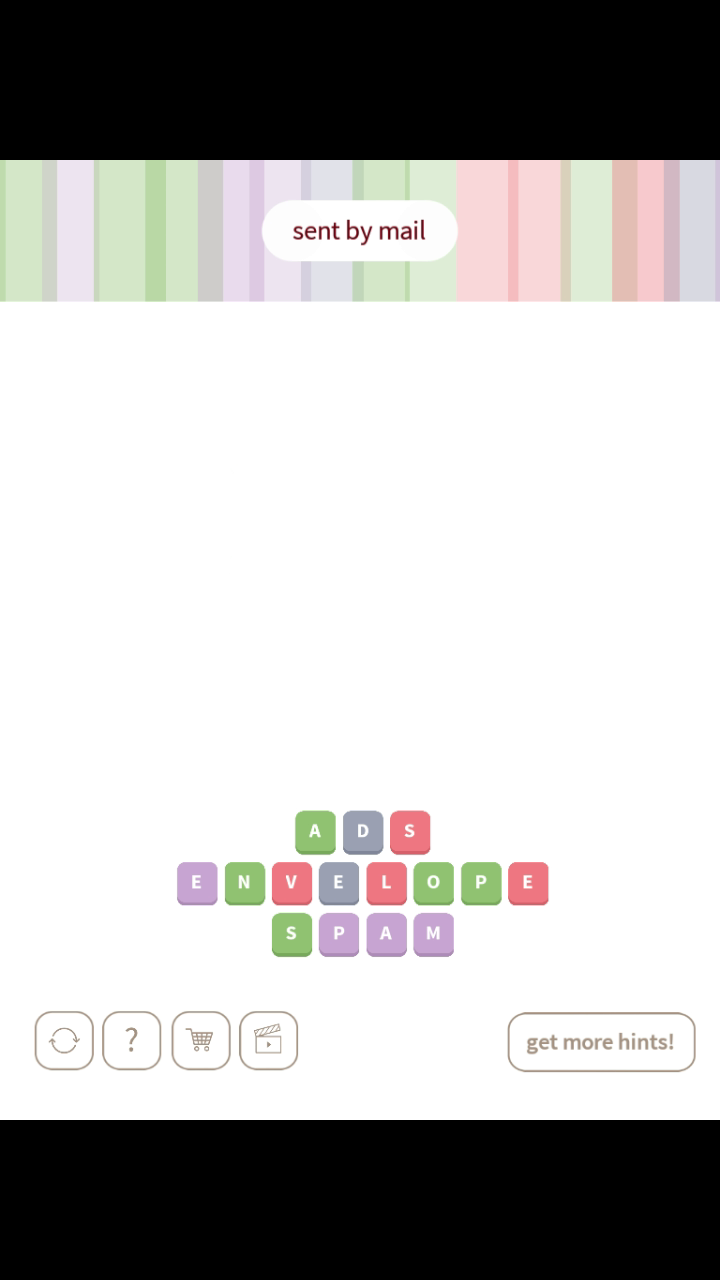Tap the purple E starting ENVELOPE

[197, 882]
